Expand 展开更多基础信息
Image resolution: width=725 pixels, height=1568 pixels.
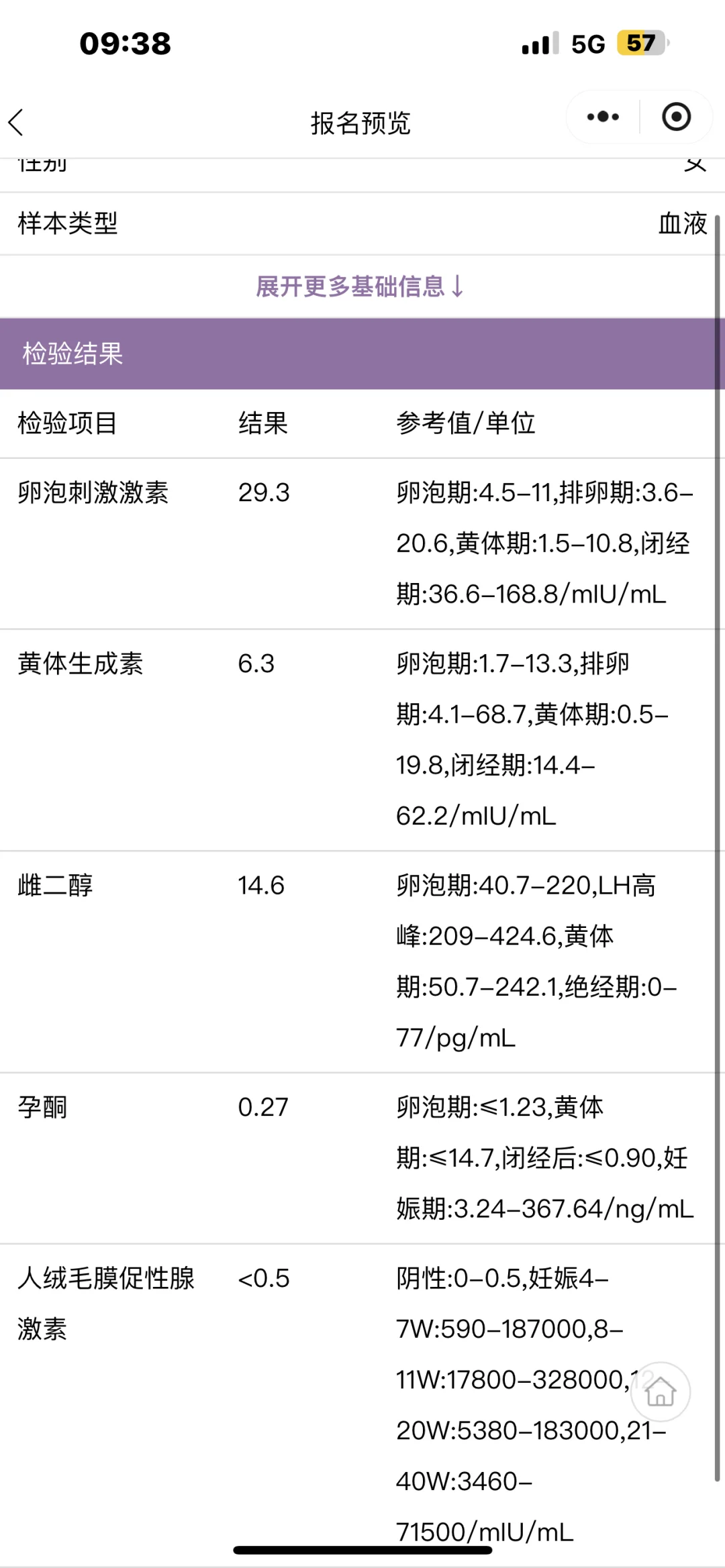point(360,286)
